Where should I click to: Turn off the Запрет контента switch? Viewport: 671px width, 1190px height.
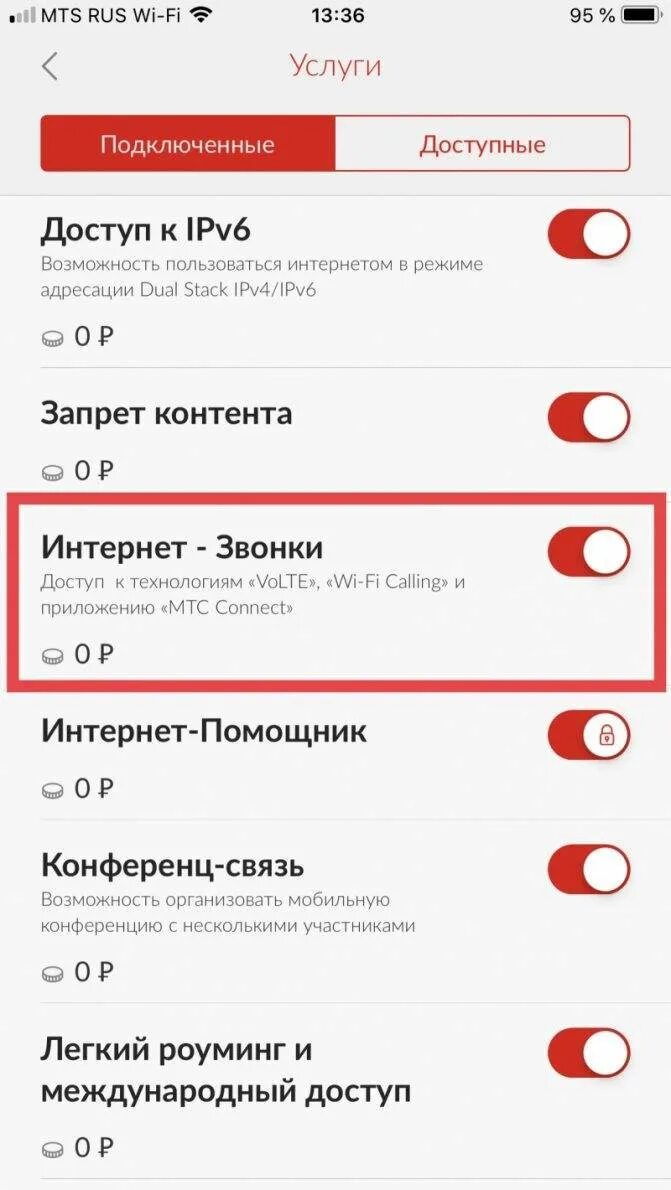pyautogui.click(x=589, y=417)
